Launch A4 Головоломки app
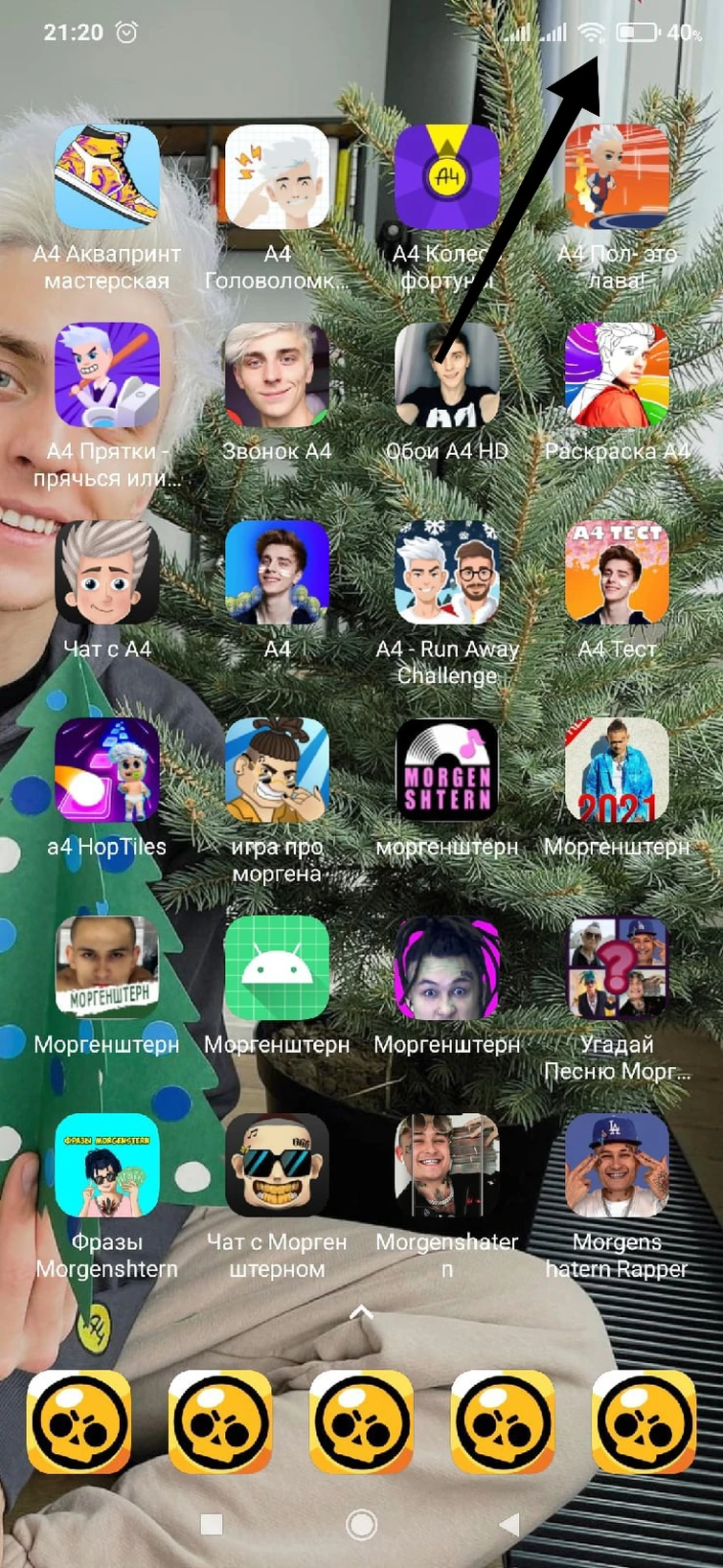This screenshot has height=1568, width=723. tap(277, 177)
